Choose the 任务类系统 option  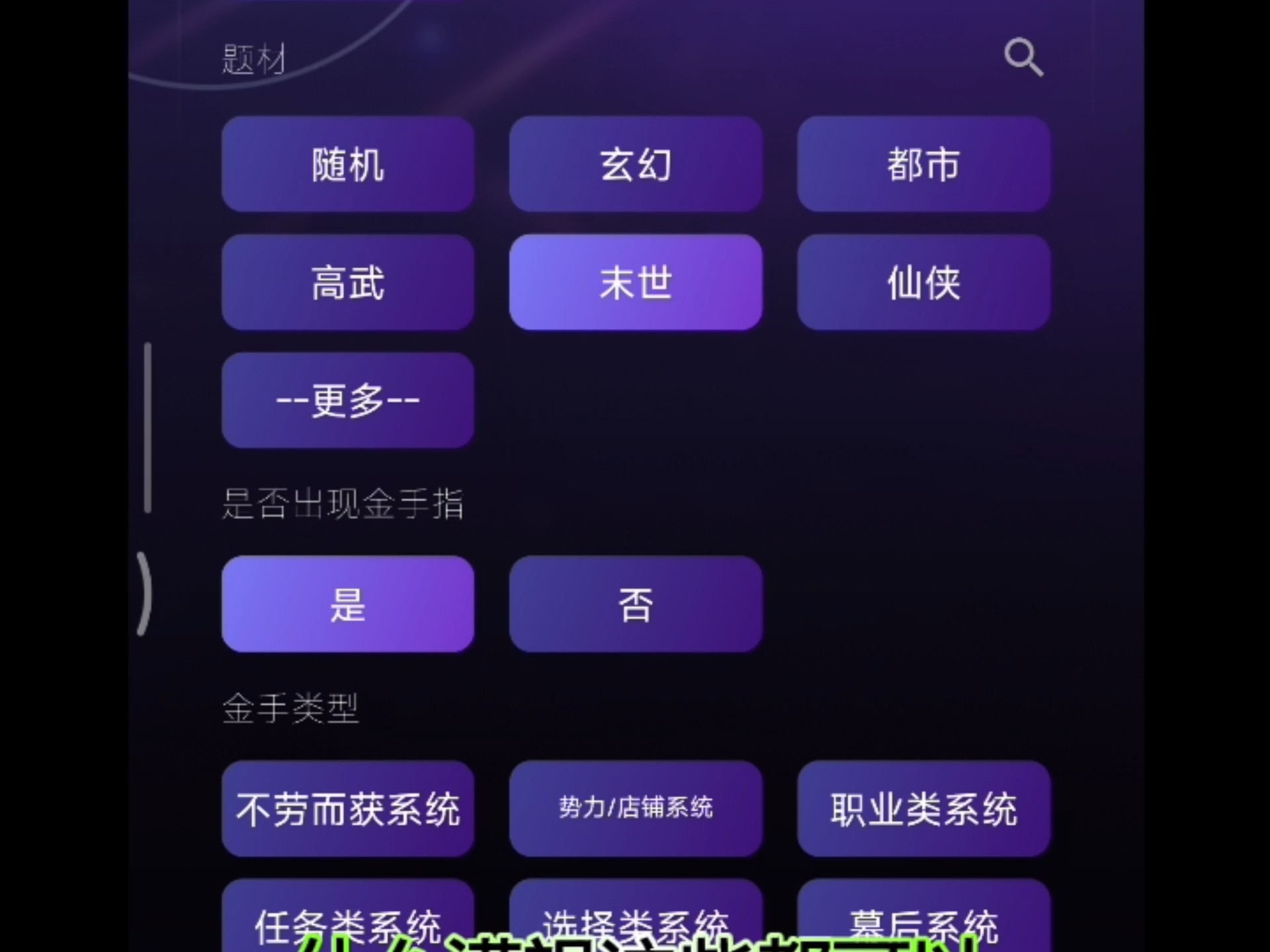pyautogui.click(x=348, y=916)
